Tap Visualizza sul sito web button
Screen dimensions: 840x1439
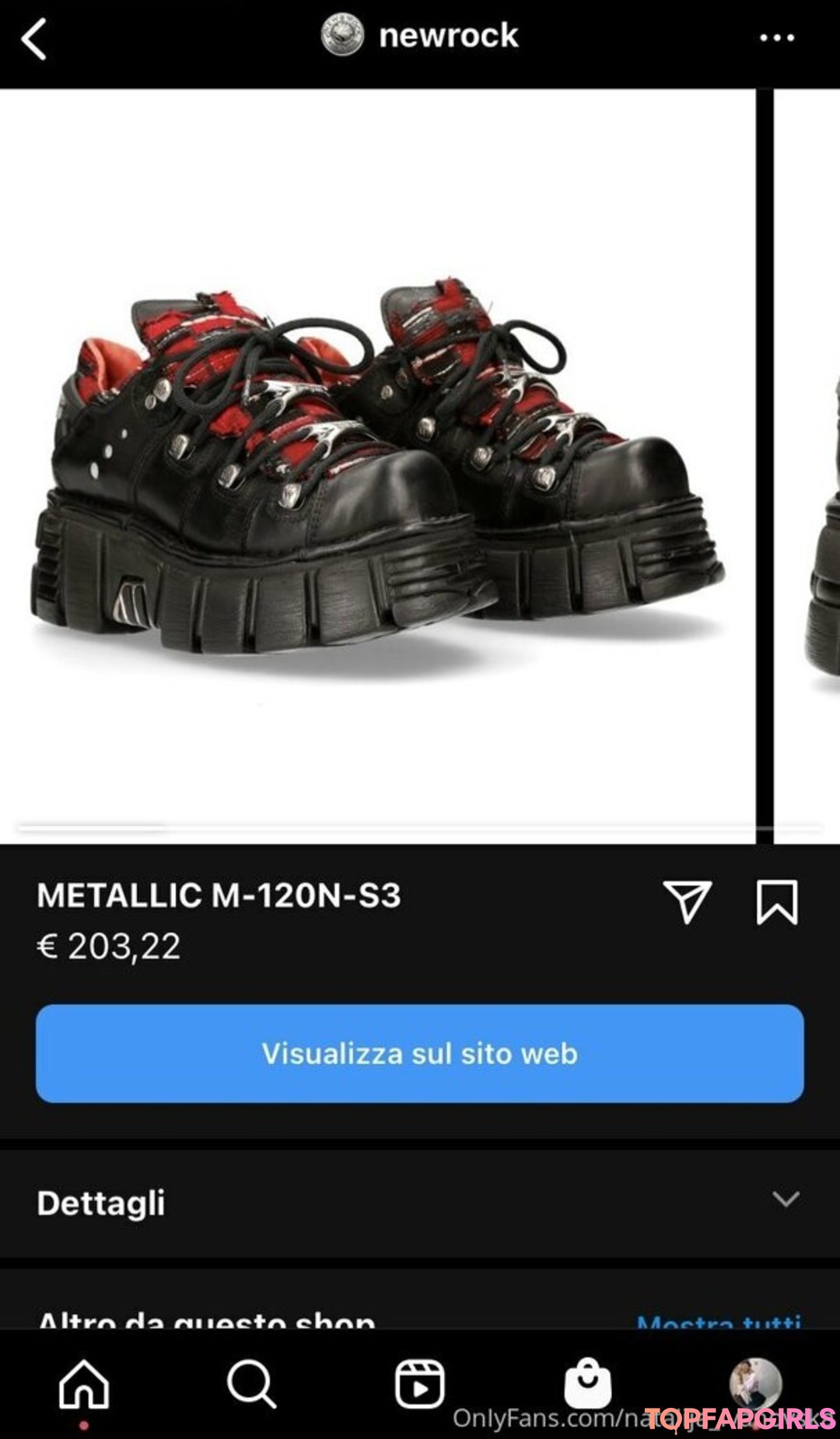point(419,1053)
